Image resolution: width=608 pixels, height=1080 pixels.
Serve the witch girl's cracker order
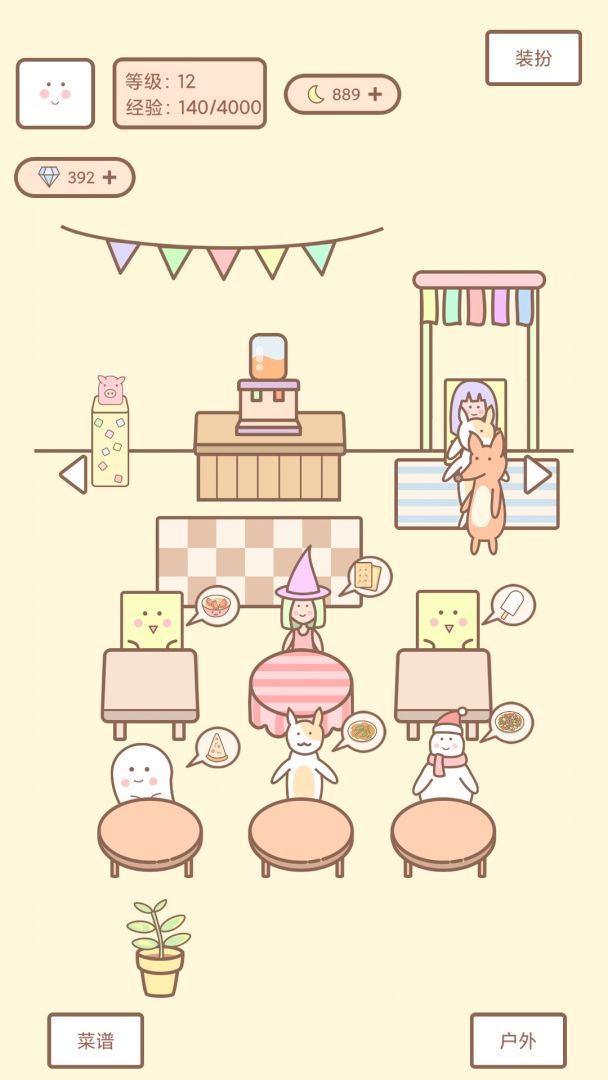coord(367,576)
